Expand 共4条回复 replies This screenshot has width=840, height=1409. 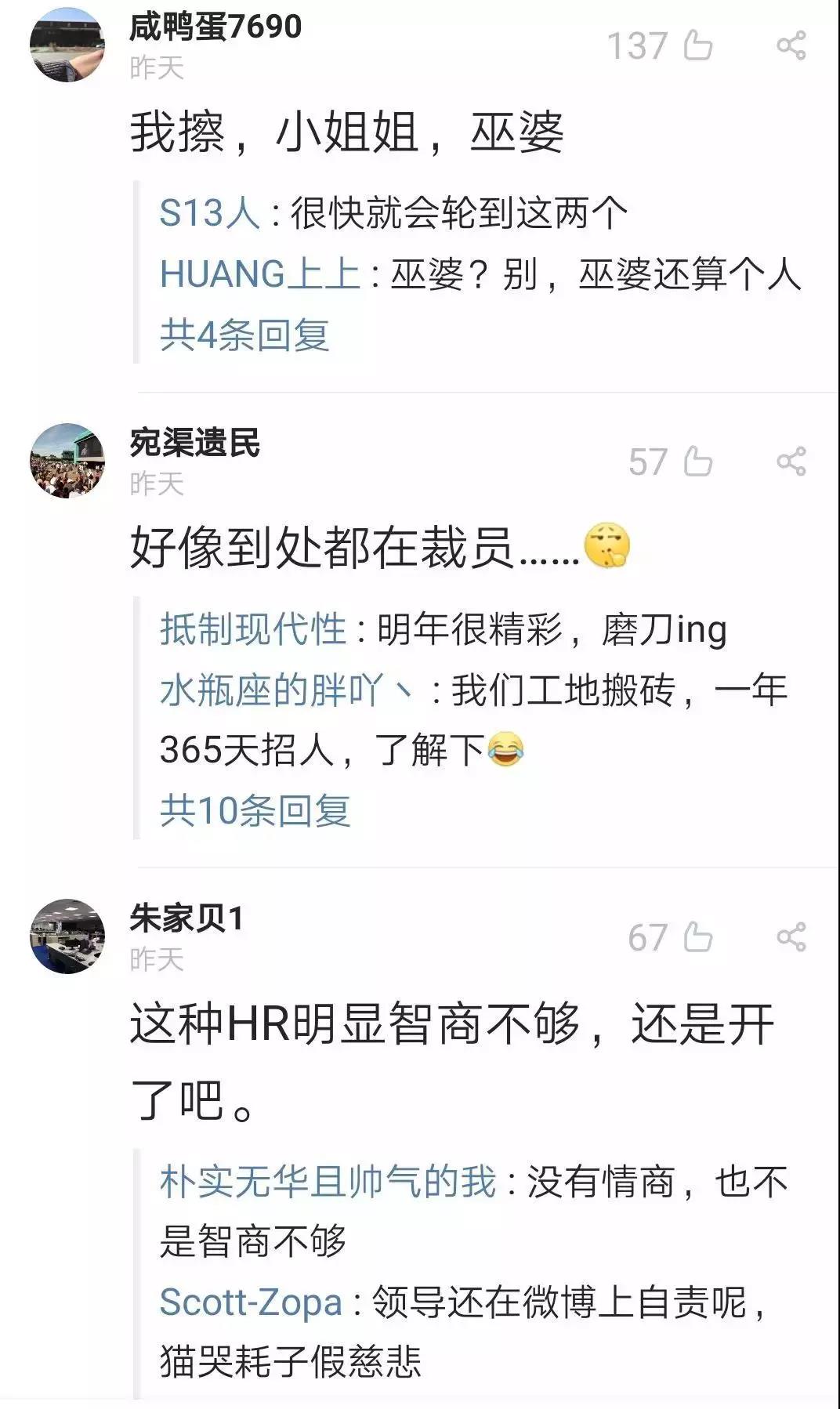click(244, 335)
